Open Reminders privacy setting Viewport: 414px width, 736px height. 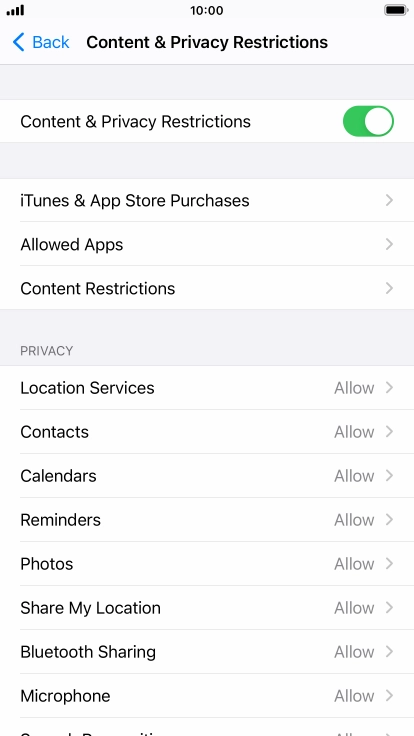207,520
